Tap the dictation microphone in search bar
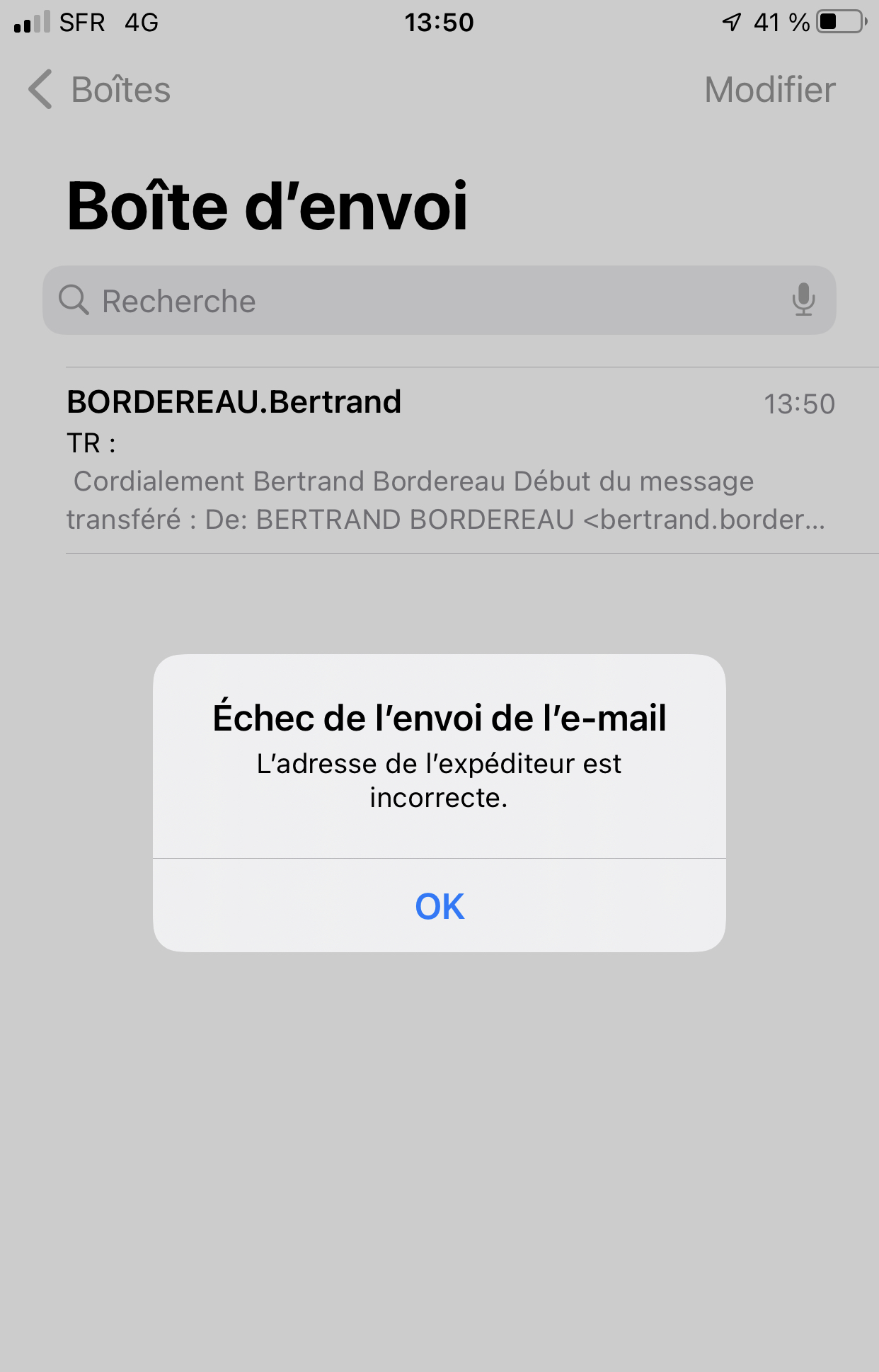This screenshot has width=879, height=1372. click(x=803, y=300)
